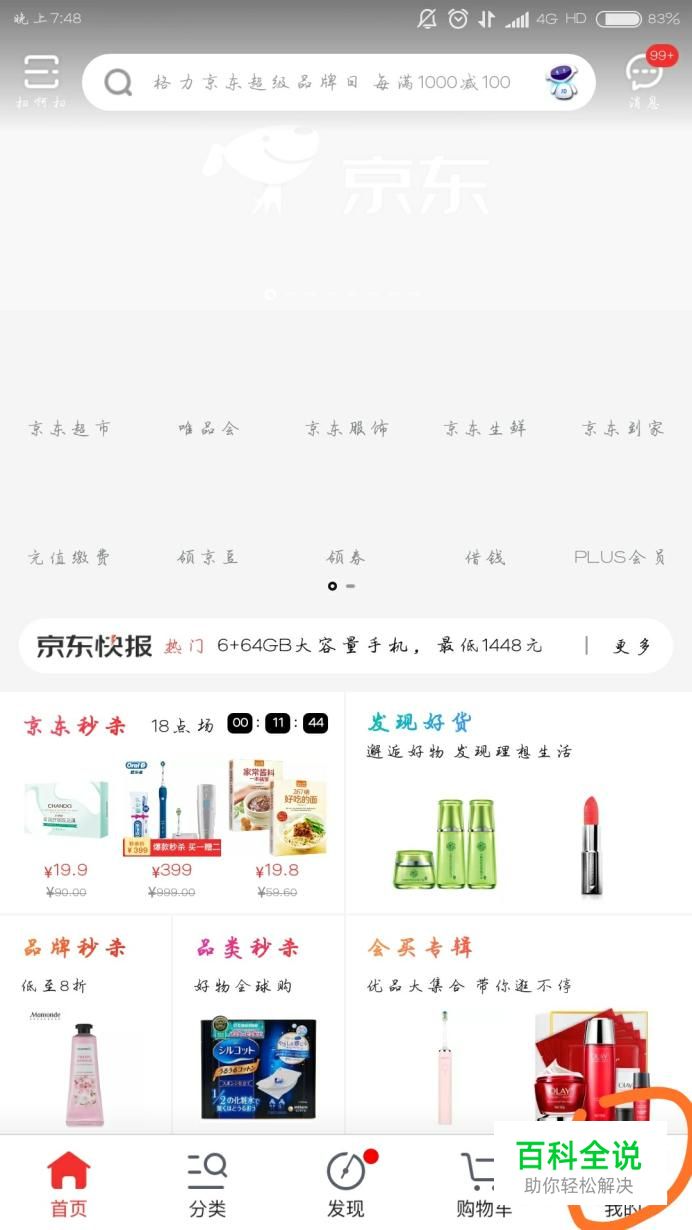
Task: Open PLUS会员
Action: (619, 557)
